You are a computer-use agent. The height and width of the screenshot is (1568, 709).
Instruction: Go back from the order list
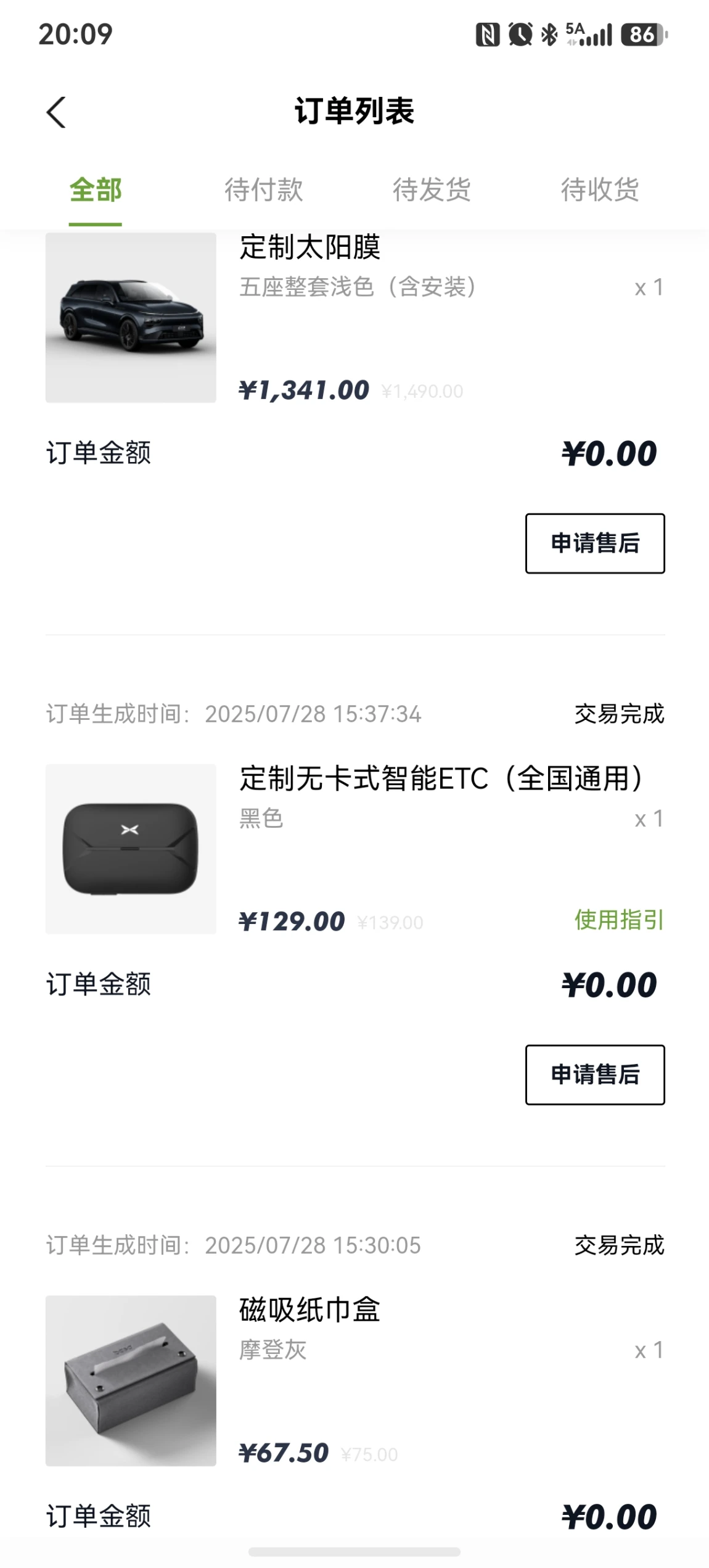pyautogui.click(x=56, y=112)
